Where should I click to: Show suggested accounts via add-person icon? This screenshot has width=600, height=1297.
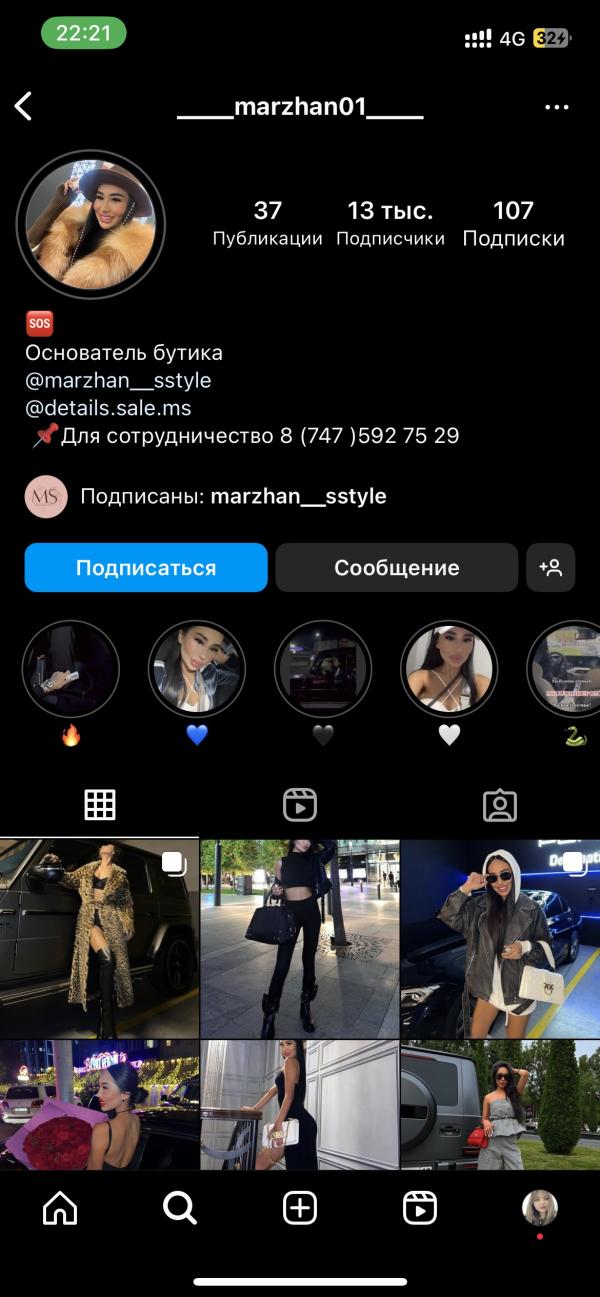pyautogui.click(x=551, y=568)
